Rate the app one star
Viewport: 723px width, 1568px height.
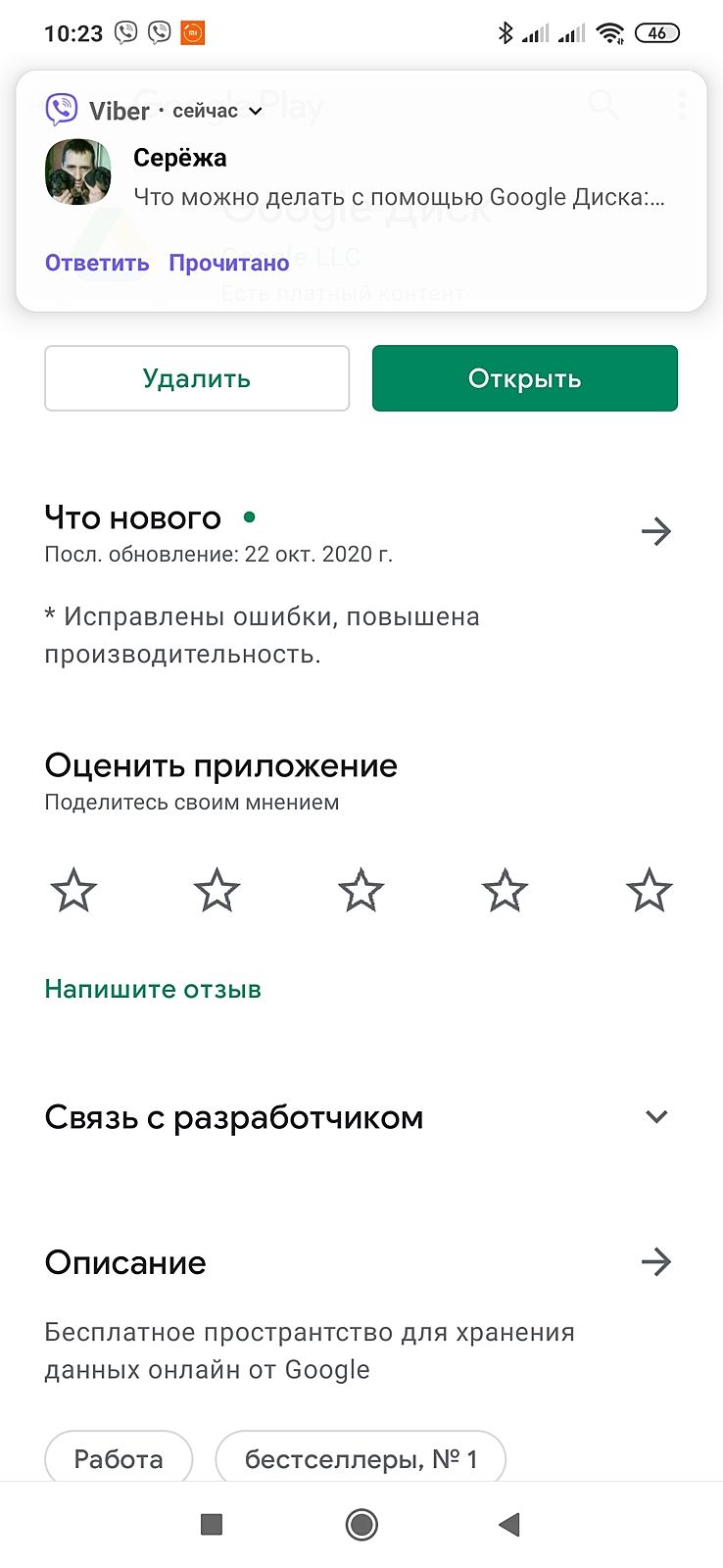pyautogui.click(x=73, y=891)
